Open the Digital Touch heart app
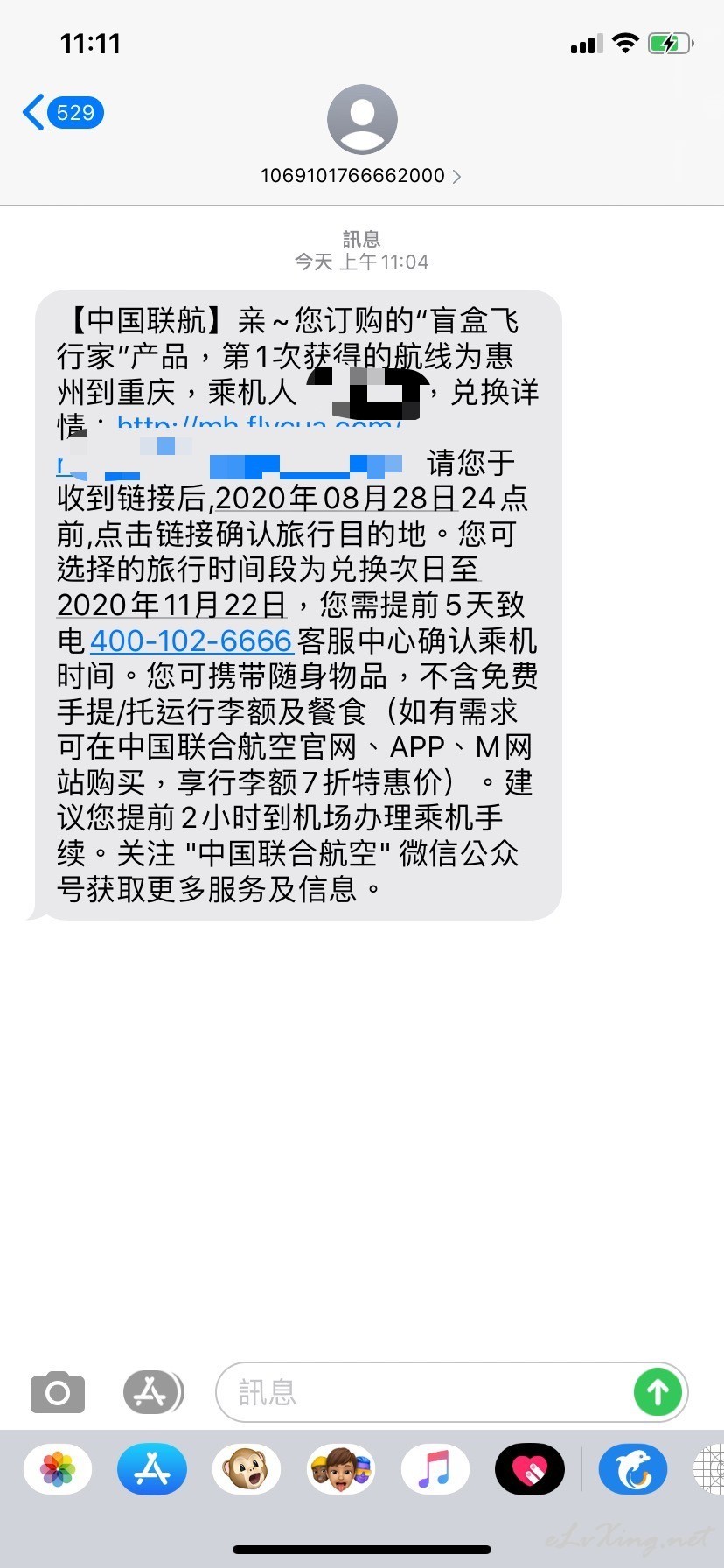The width and height of the screenshot is (724, 1568). pos(530,1468)
